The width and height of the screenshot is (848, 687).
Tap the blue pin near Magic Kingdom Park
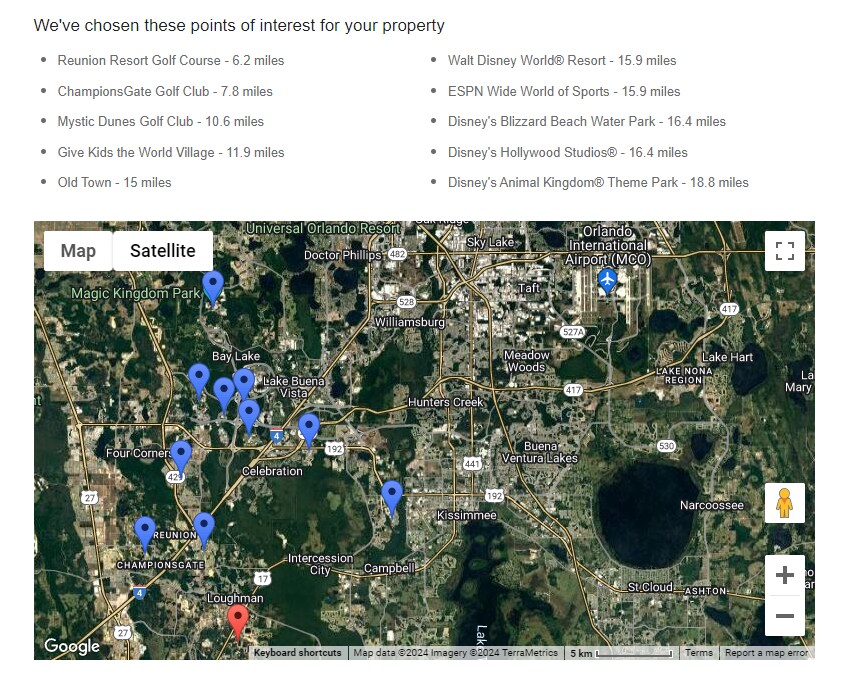pyautogui.click(x=213, y=284)
